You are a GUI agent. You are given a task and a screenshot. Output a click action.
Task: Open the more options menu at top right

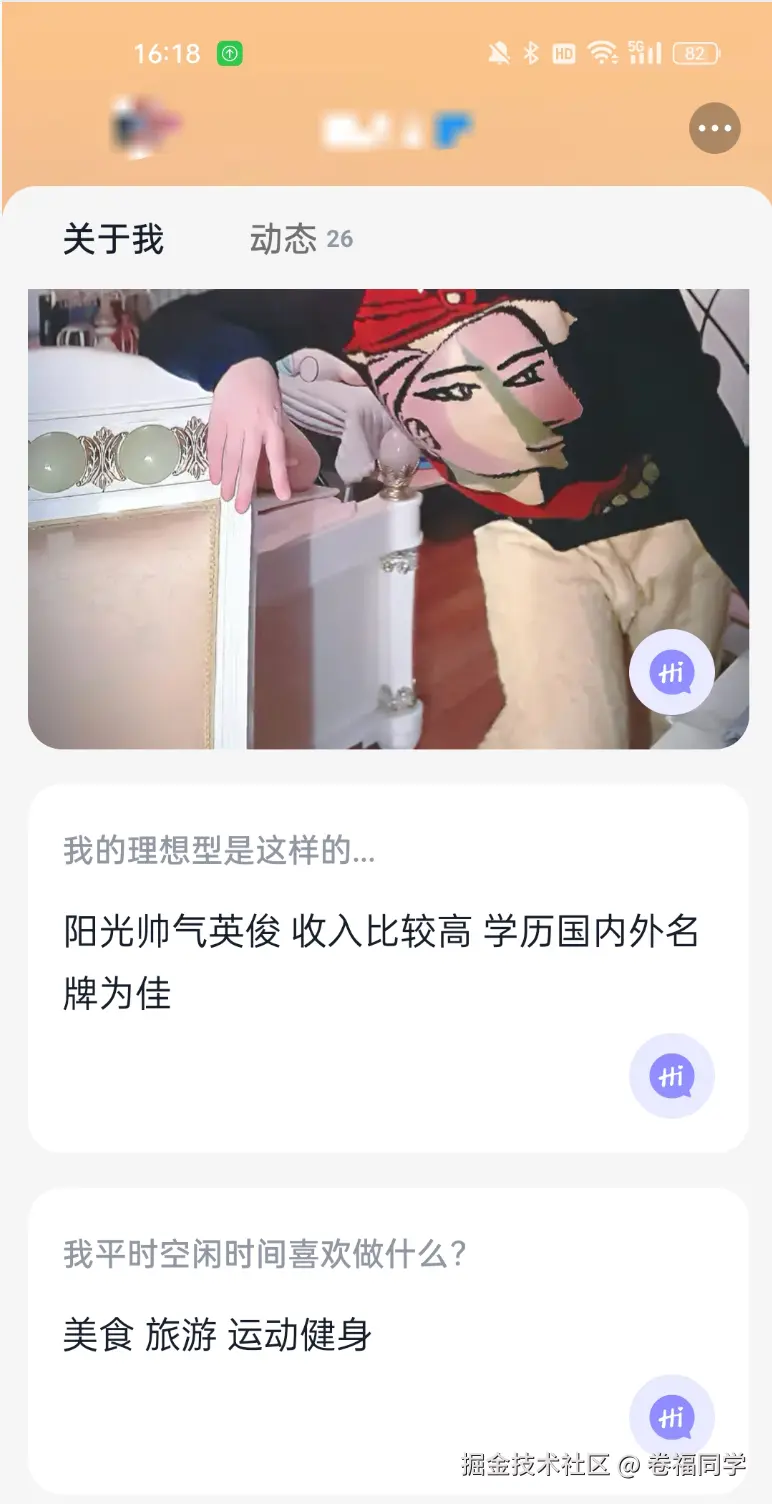point(714,128)
